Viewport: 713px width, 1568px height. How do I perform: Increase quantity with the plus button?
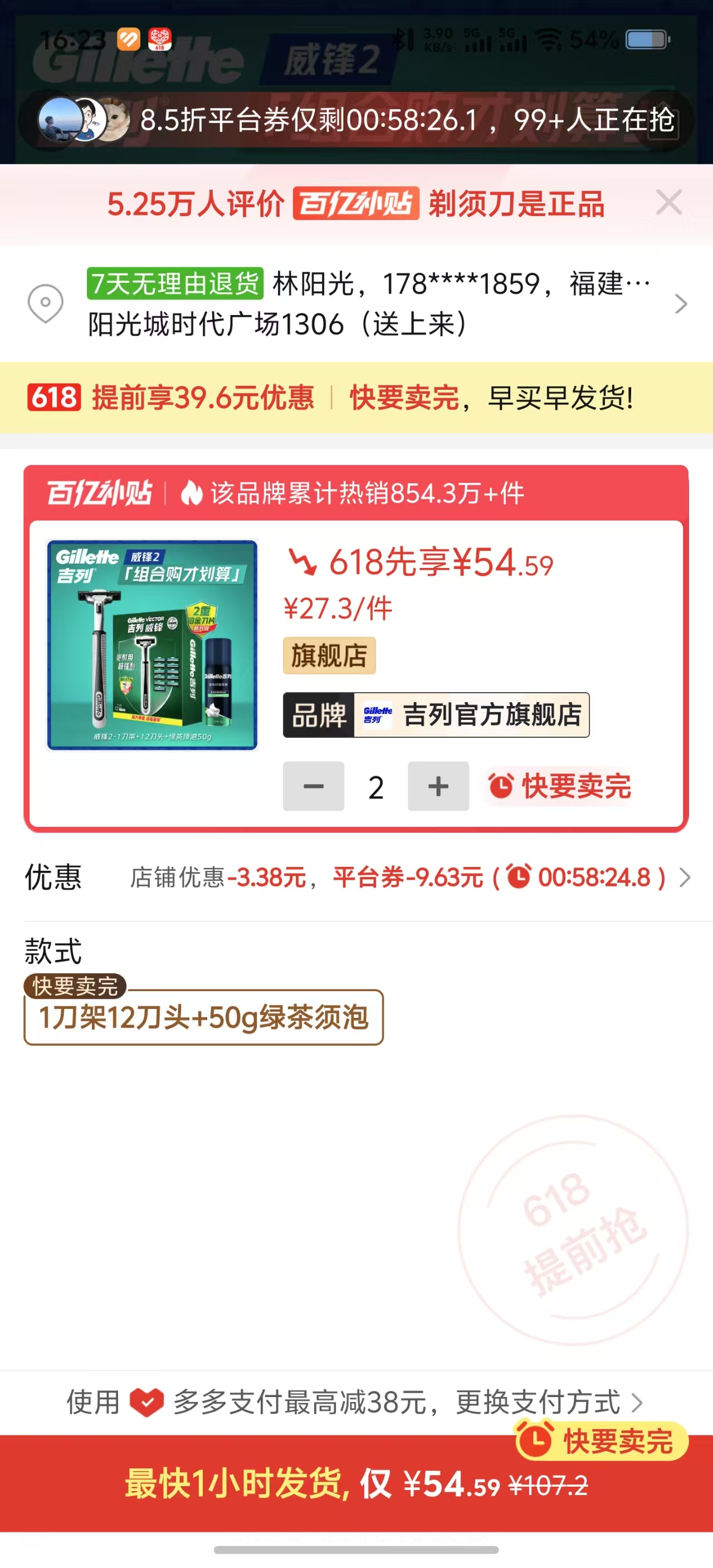[x=438, y=786]
